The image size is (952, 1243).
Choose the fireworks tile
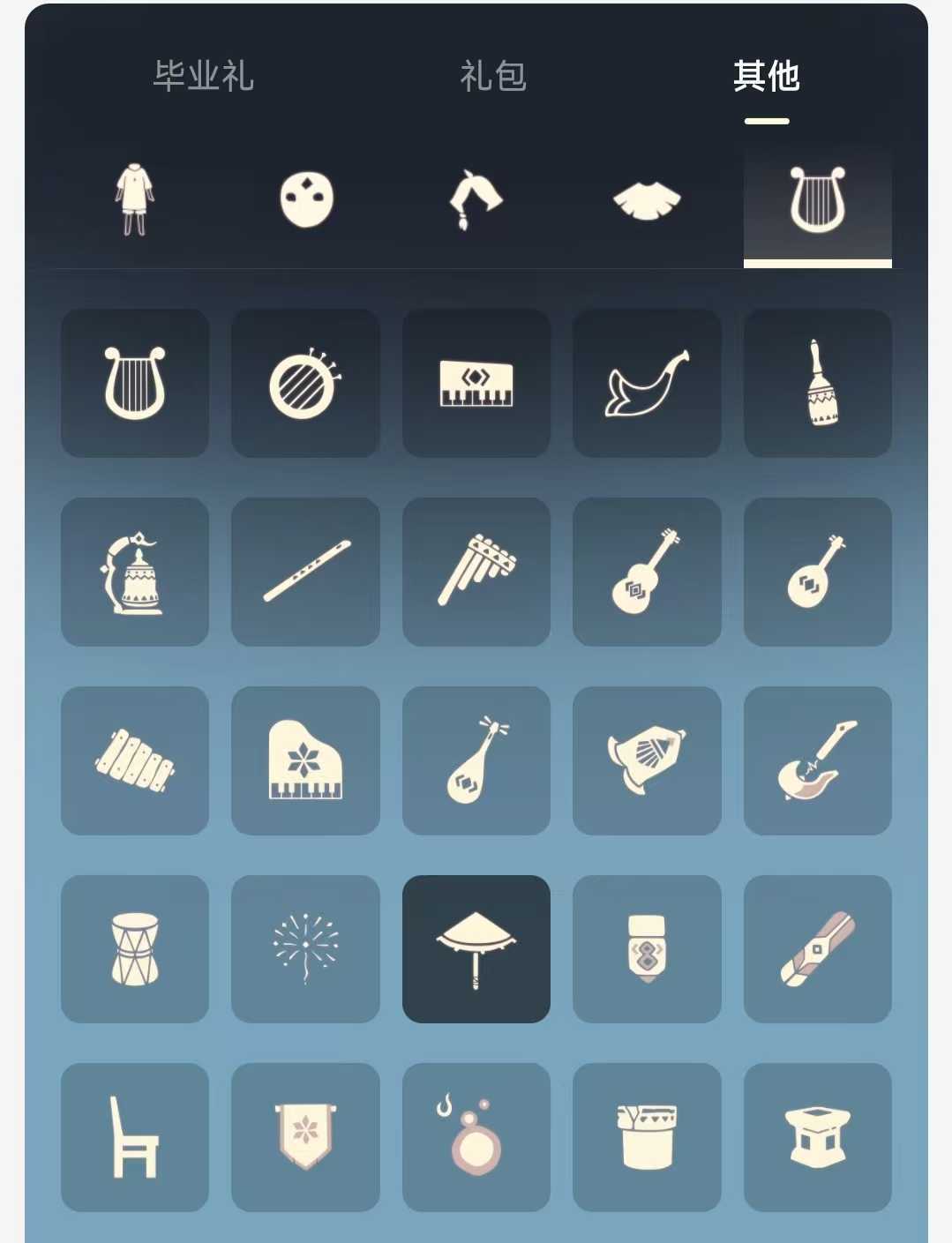305,949
